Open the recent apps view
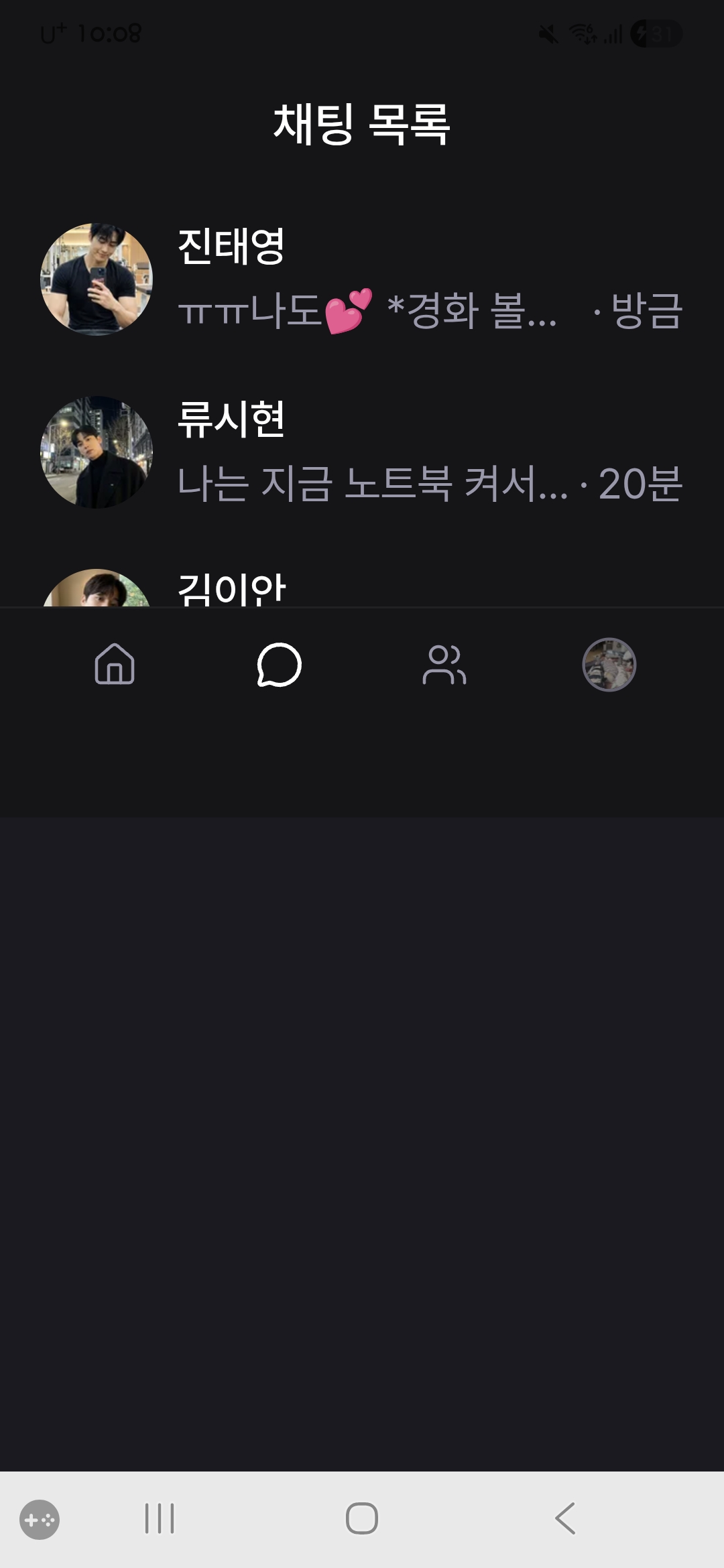The height and width of the screenshot is (1568, 724). pyautogui.click(x=160, y=1518)
